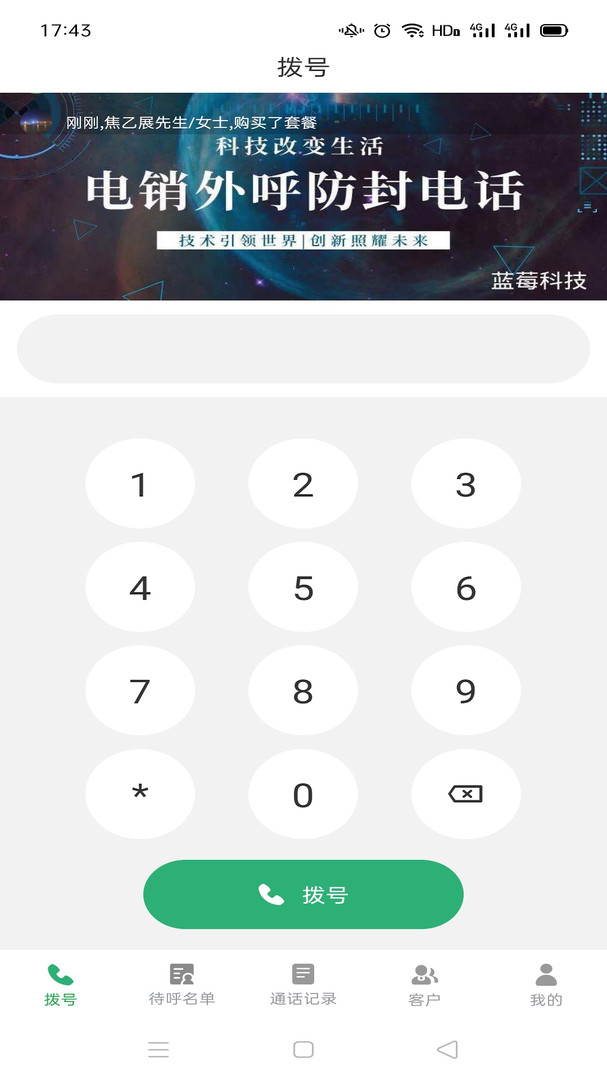Go to the 客户 tab

(424, 985)
